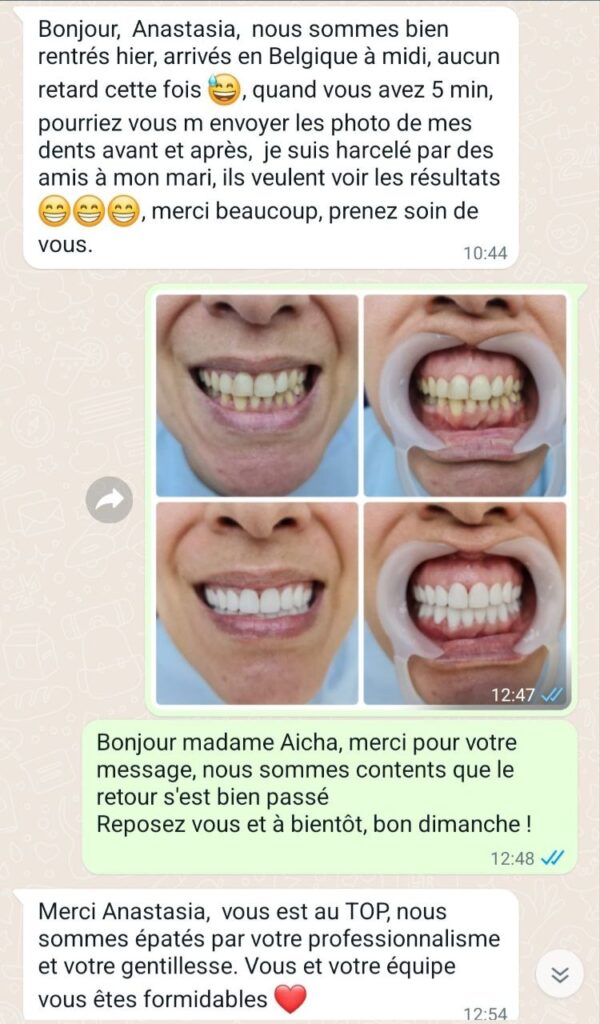This screenshot has width=600, height=1024.
Task: Forward the teeth photo album
Action: [109, 500]
